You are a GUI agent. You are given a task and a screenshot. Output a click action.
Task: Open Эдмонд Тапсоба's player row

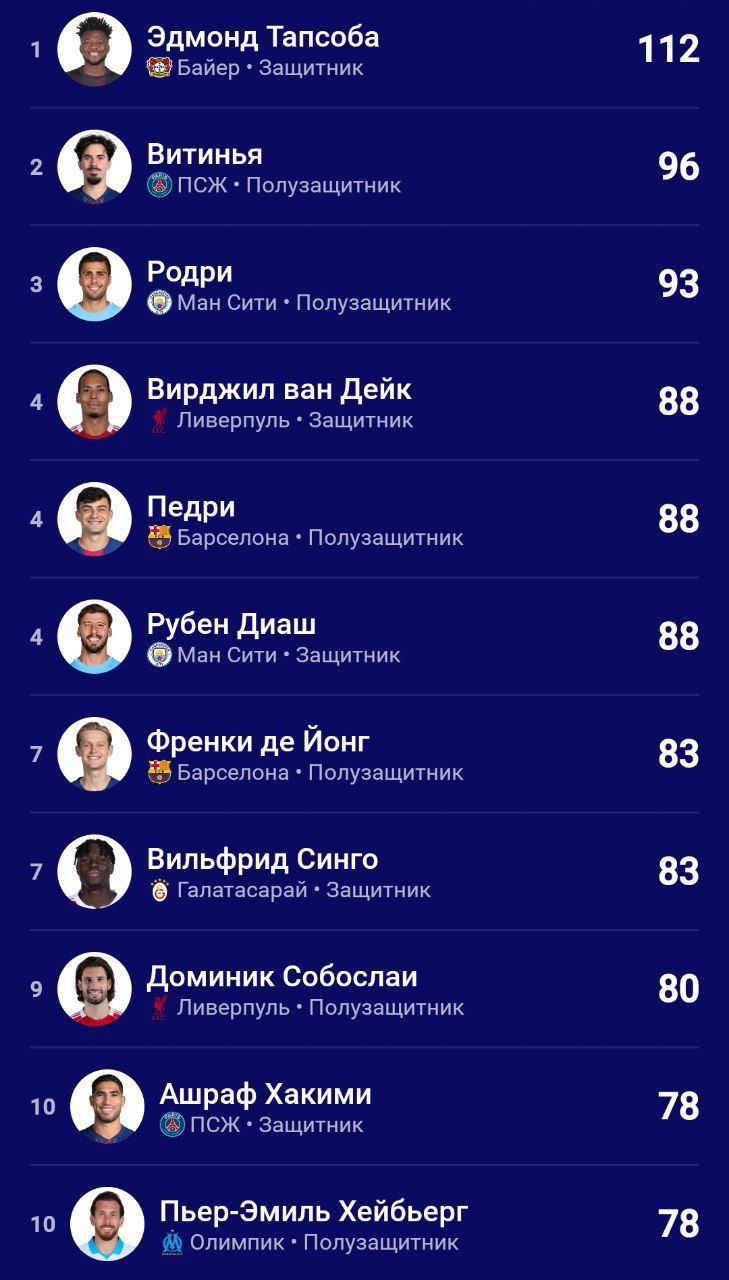[x=263, y=39]
